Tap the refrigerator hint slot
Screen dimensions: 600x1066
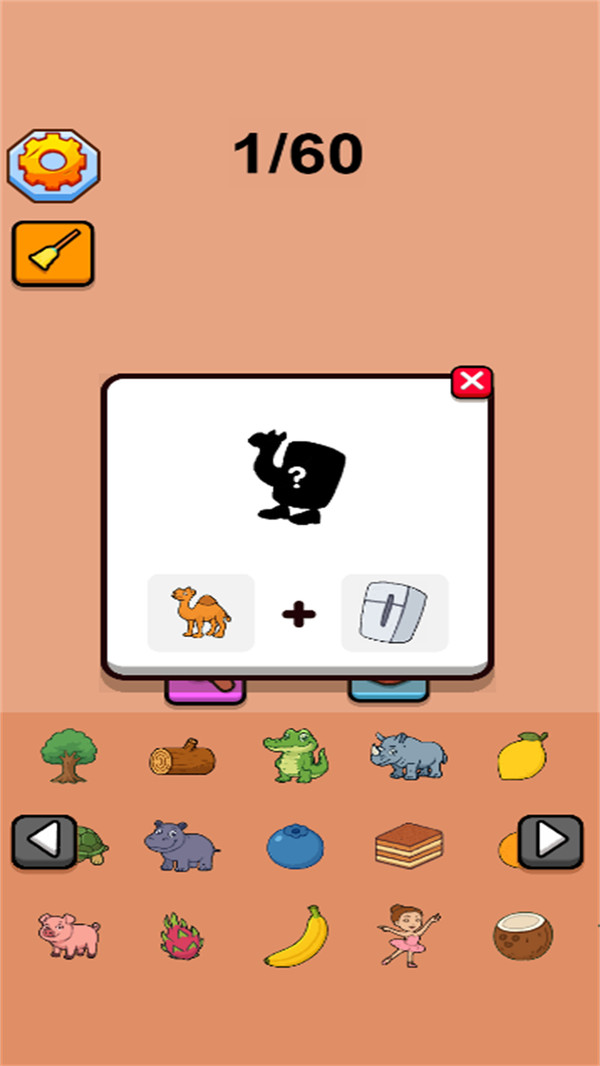394,613
